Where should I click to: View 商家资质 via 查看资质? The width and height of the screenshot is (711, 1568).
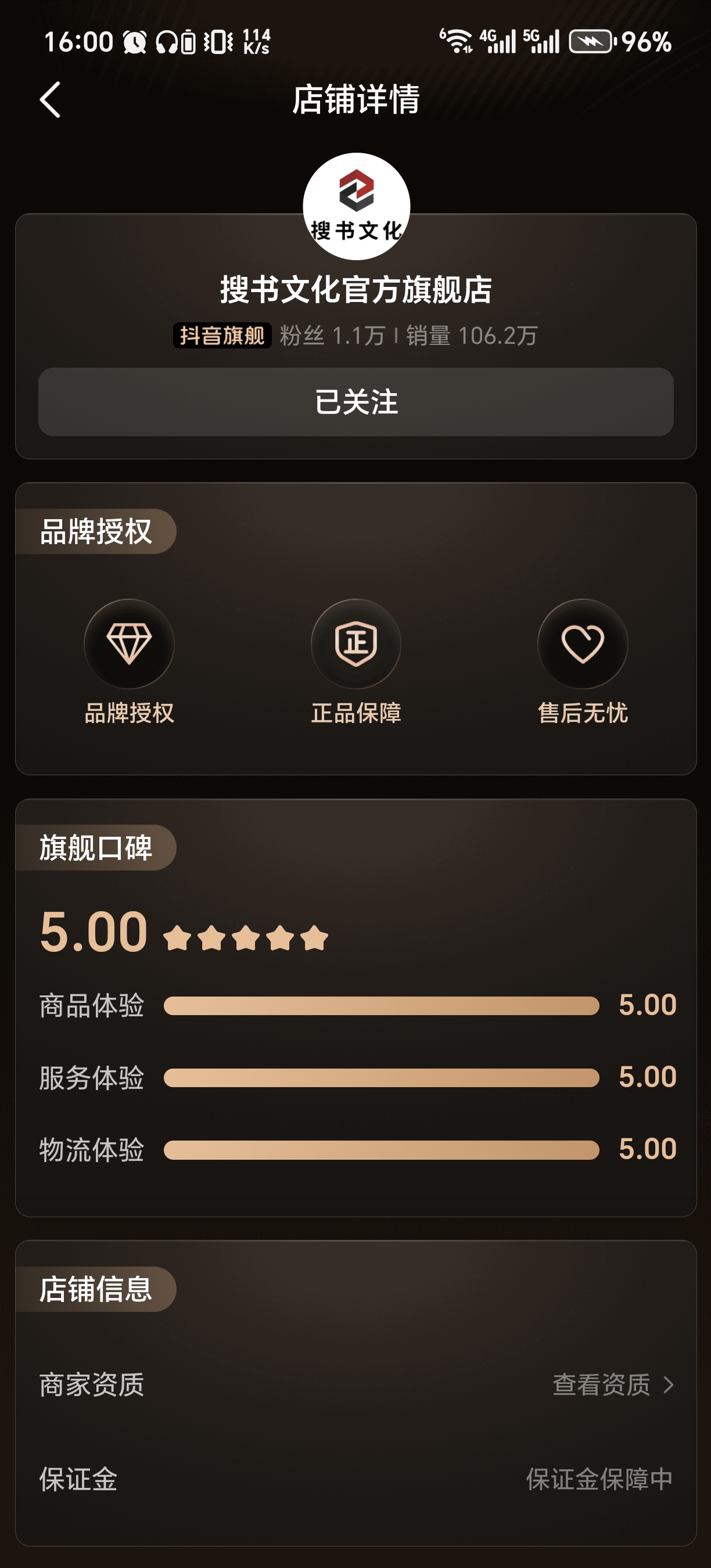tap(612, 1385)
